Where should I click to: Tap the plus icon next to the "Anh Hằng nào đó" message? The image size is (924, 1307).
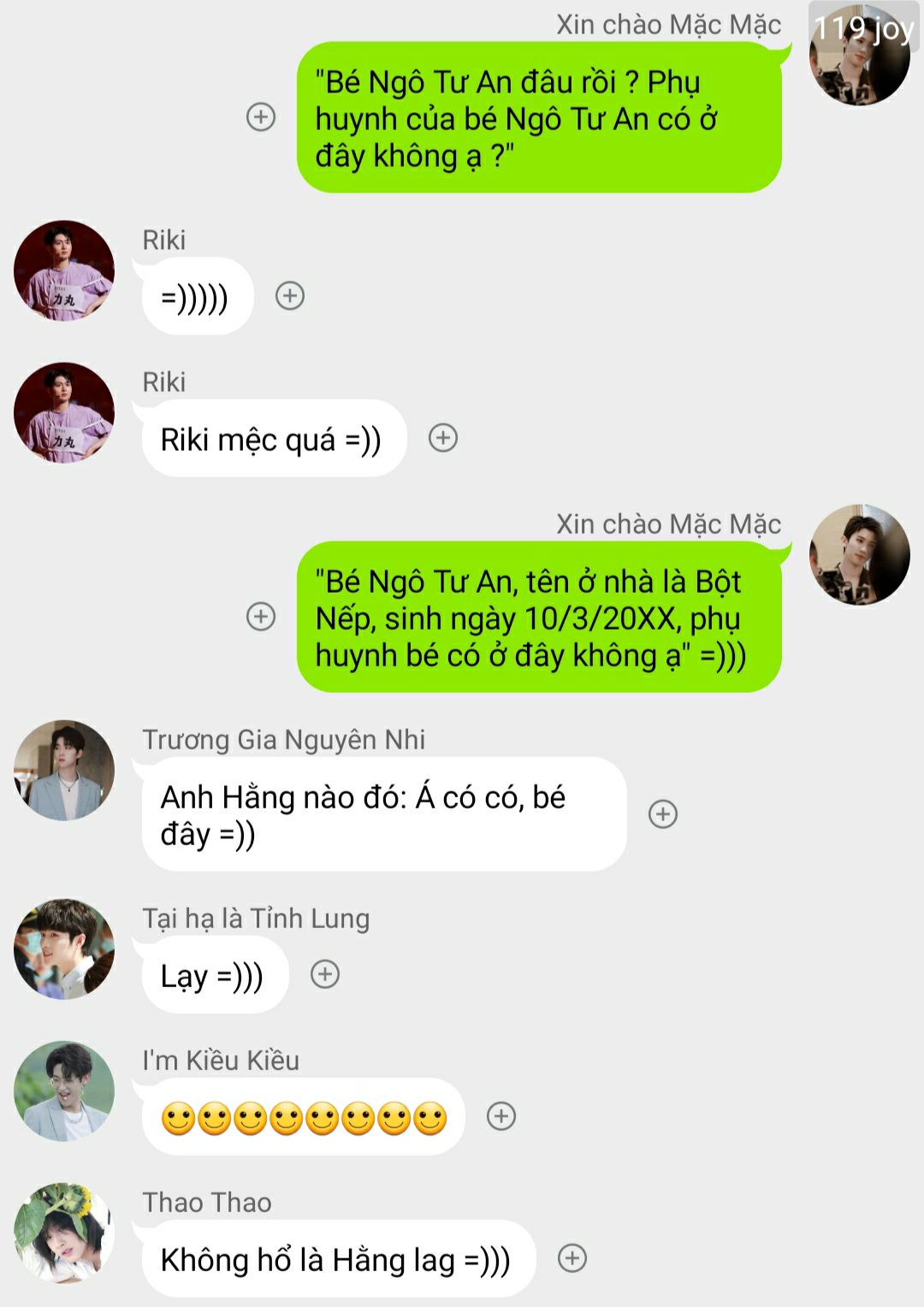click(663, 814)
